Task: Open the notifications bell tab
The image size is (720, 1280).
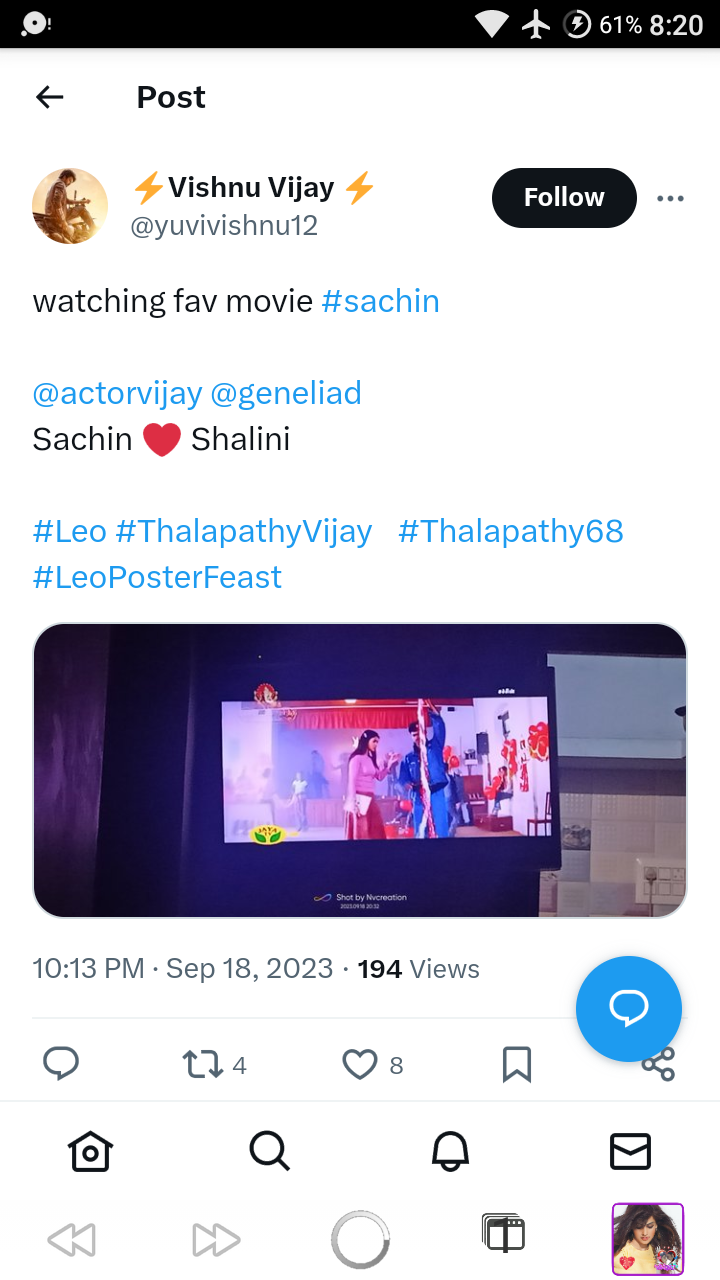Action: pos(450,1152)
